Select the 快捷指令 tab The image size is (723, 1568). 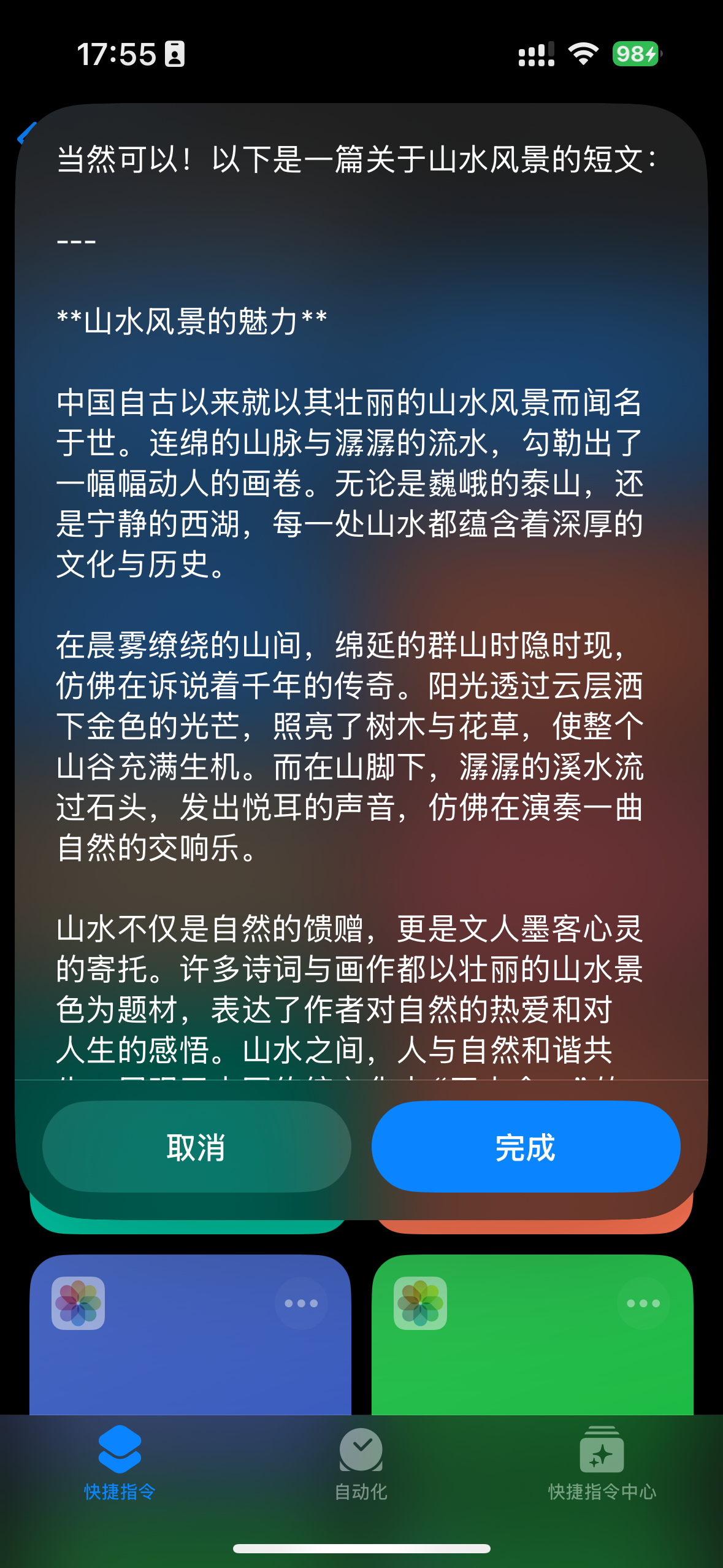point(120,1464)
